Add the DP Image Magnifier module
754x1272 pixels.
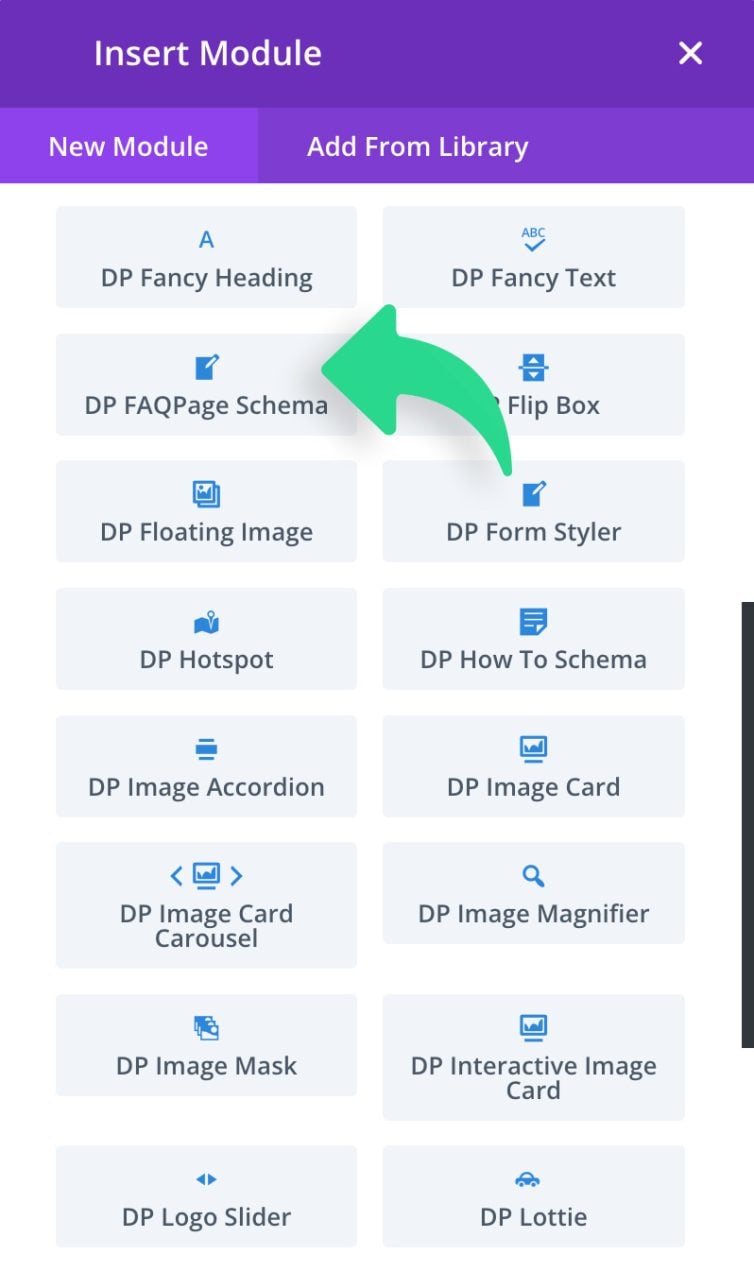point(533,894)
